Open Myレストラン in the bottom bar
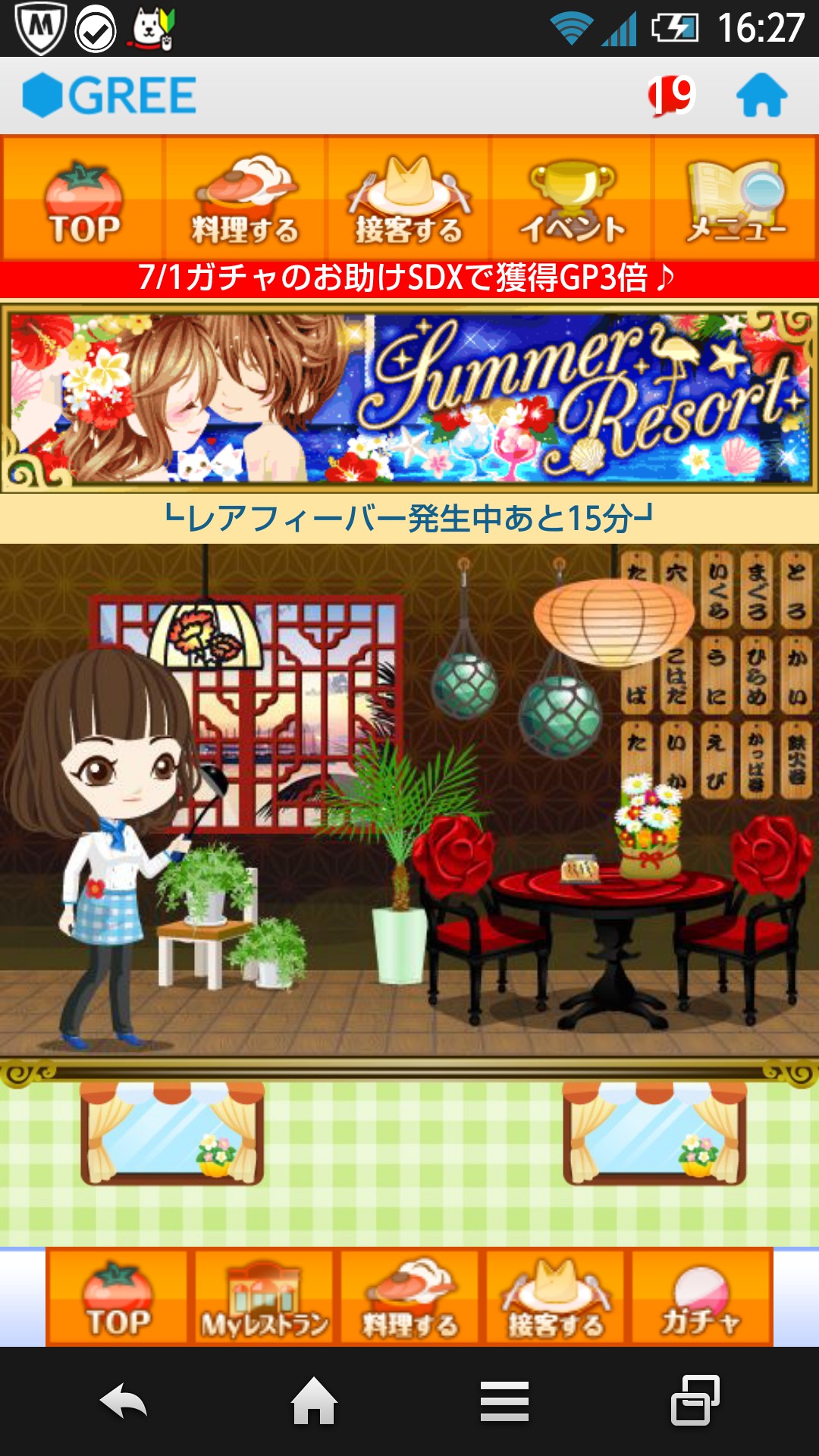Viewport: 819px width, 1456px height. pos(263,1298)
